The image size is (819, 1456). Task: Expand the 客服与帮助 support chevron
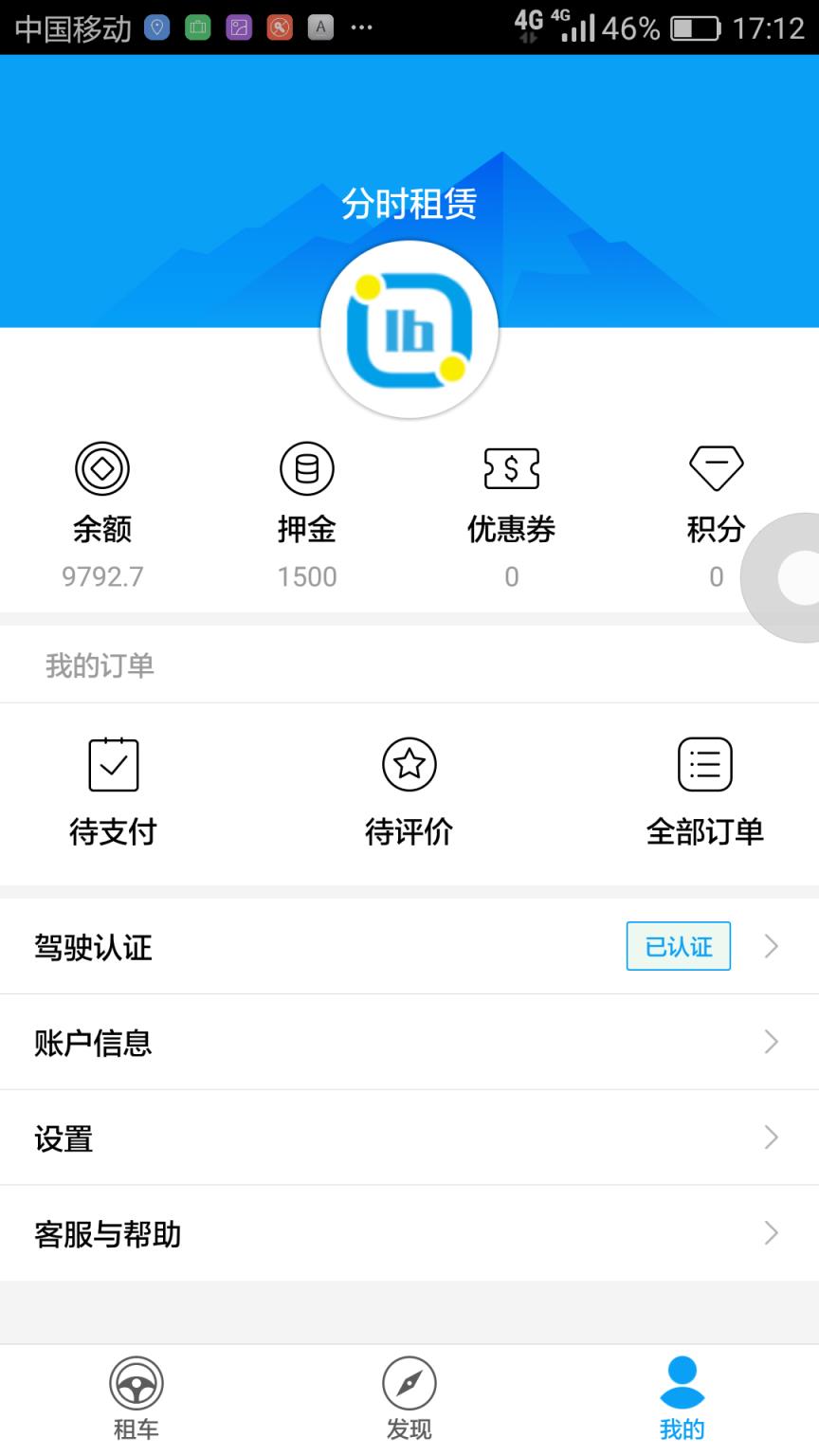pyautogui.click(x=771, y=1233)
